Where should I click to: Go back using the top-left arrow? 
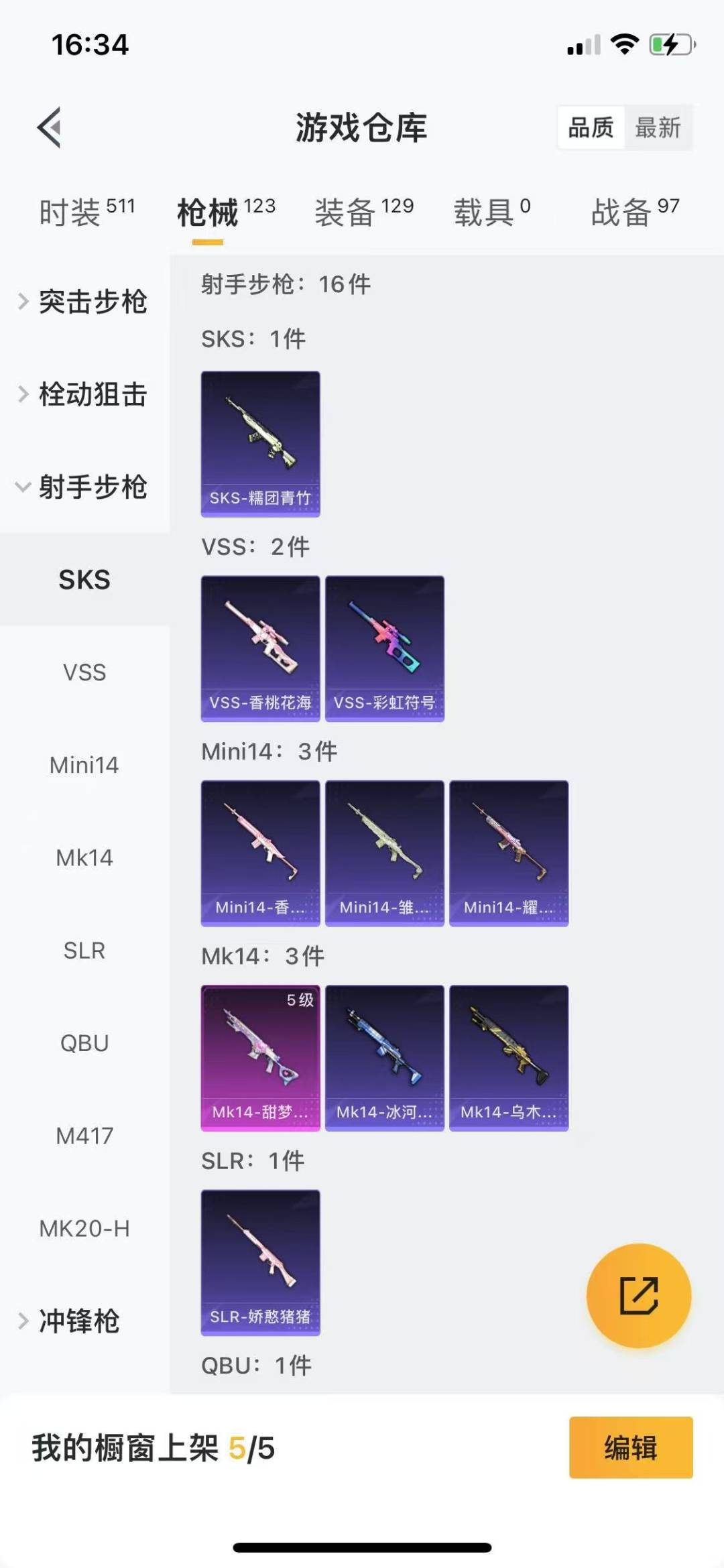pos(50,127)
